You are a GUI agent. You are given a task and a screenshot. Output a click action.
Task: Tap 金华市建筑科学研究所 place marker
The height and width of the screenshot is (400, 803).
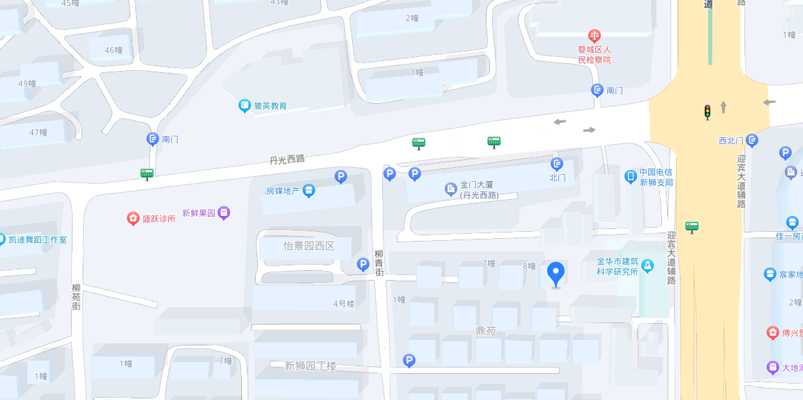[x=648, y=265]
